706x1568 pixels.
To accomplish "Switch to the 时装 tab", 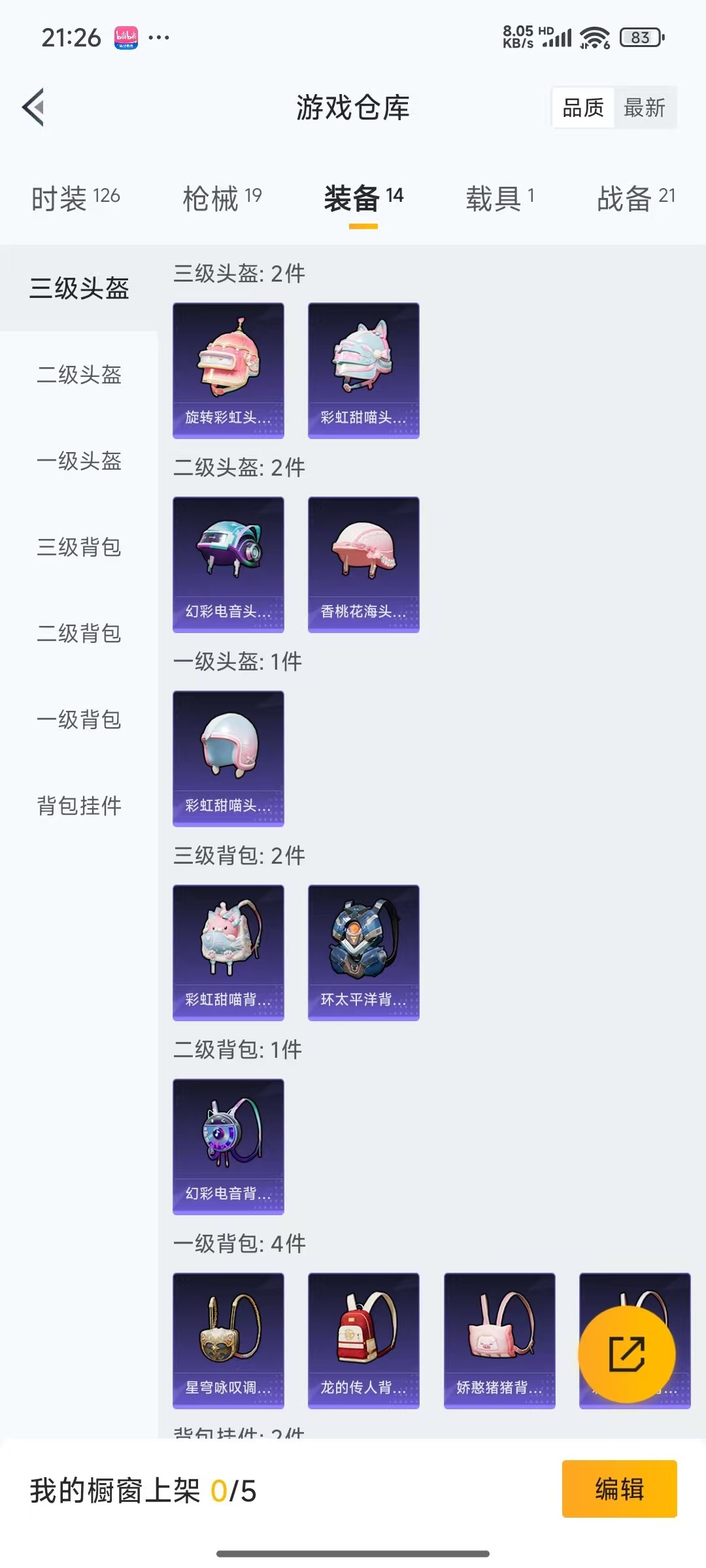I will [x=76, y=198].
